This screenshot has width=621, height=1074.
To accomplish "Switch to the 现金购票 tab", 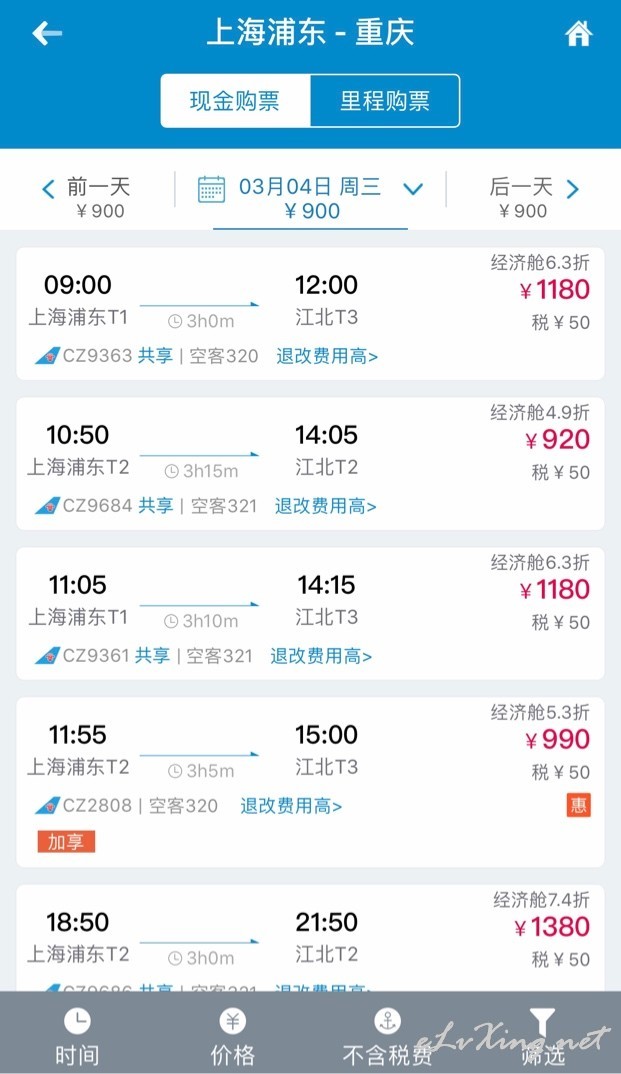I will pyautogui.click(x=235, y=101).
